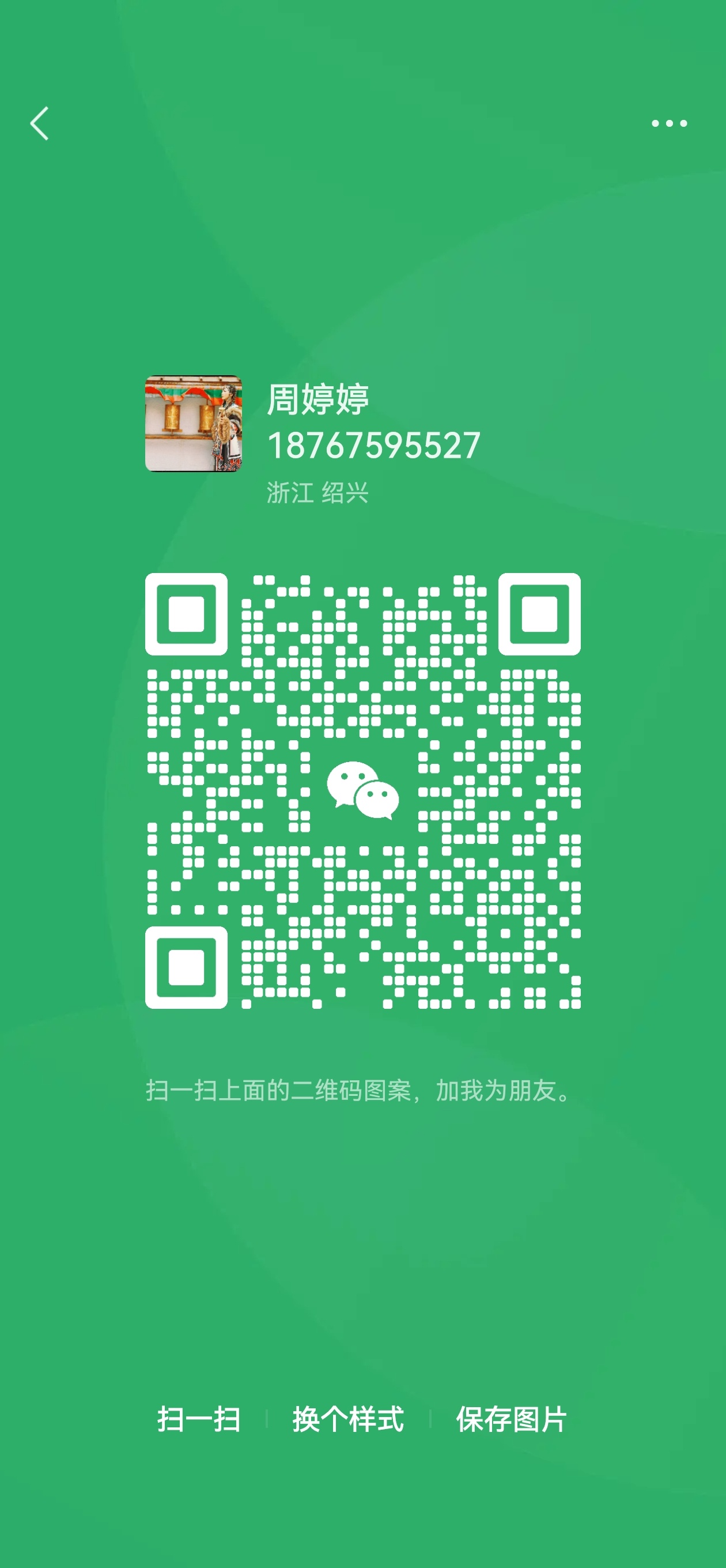Go back using the top-left arrow

40,123
